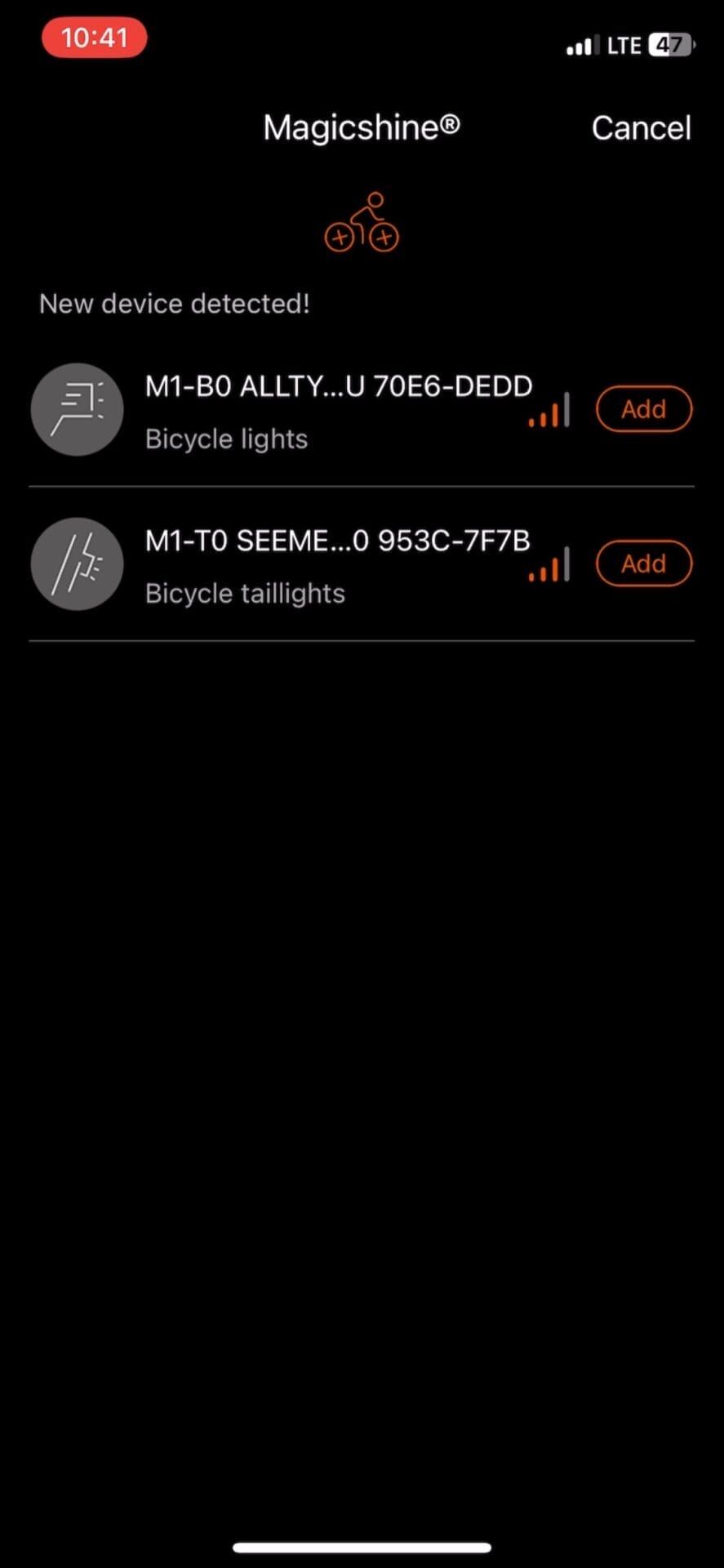
Task: Tap the New device detected text
Action: click(174, 303)
